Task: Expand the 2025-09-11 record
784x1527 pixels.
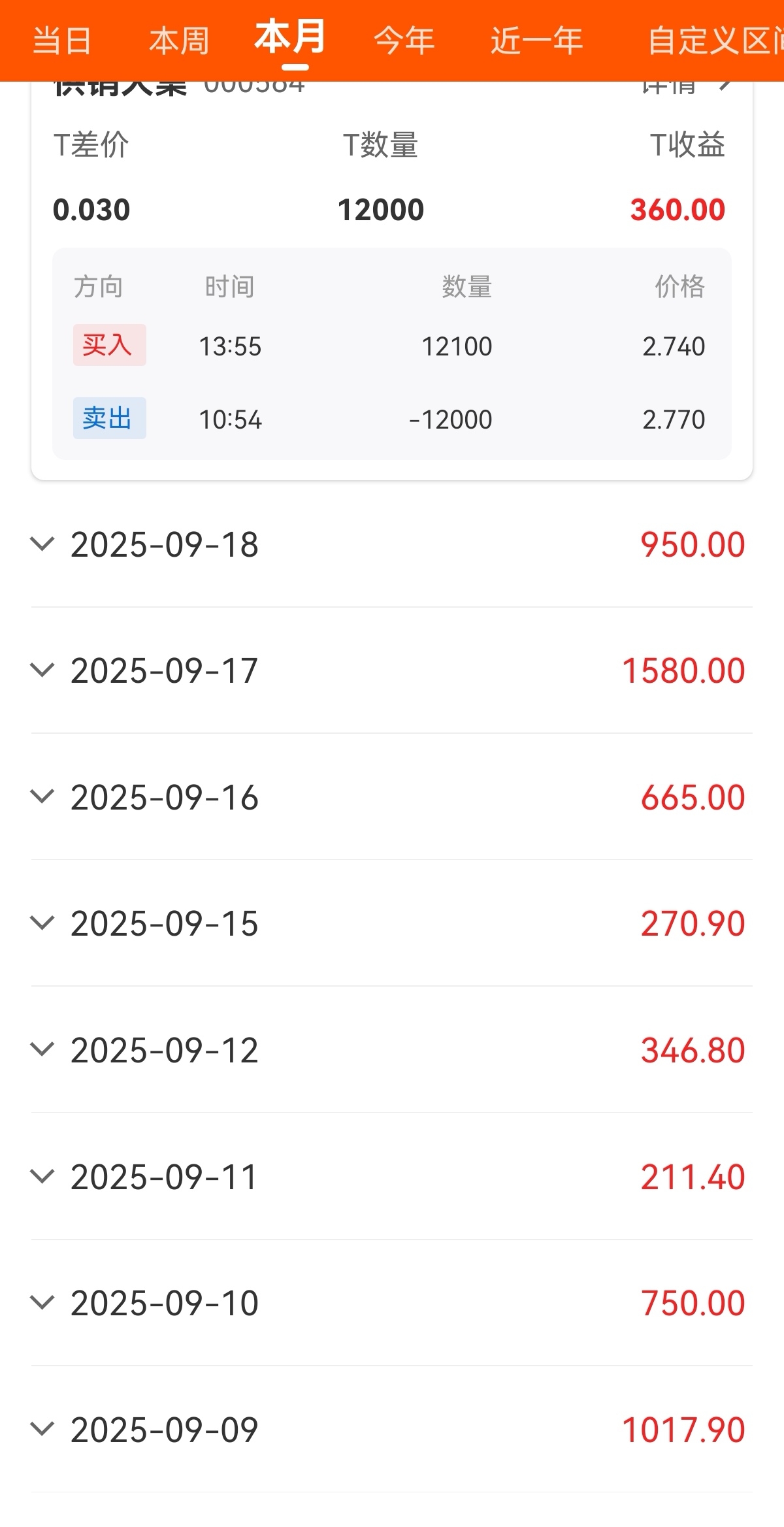Action: pyautogui.click(x=392, y=1177)
